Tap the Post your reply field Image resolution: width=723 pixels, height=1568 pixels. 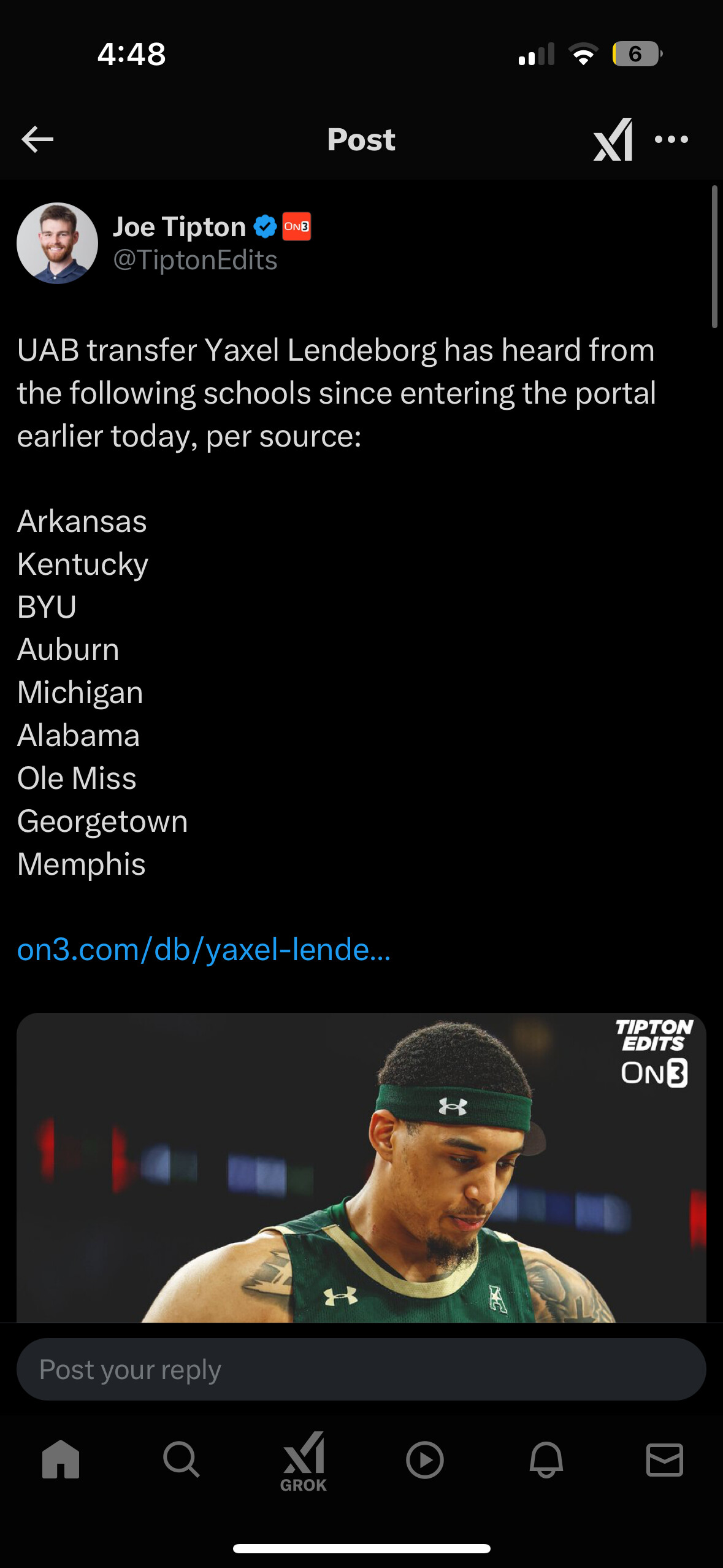pos(361,1369)
